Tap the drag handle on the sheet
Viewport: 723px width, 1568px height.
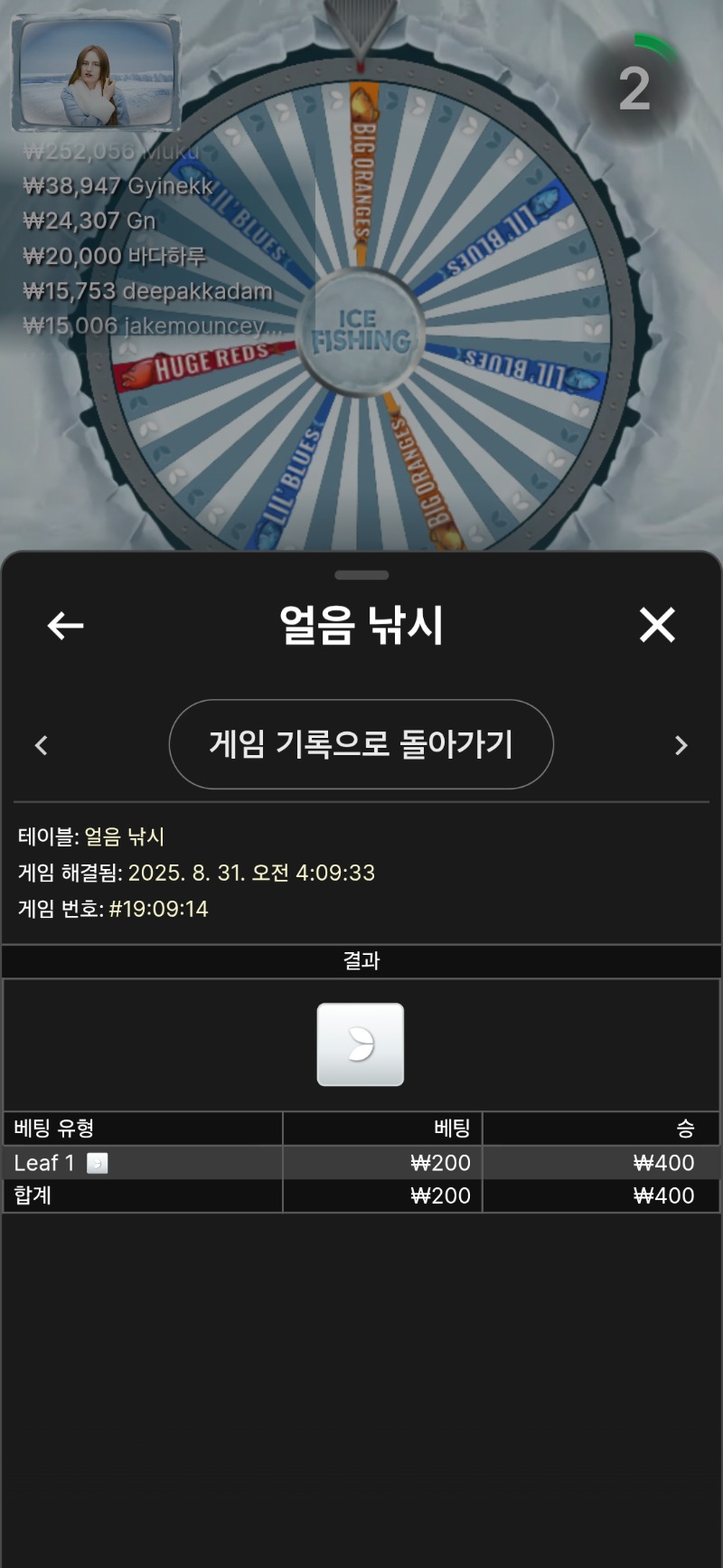[x=361, y=575]
